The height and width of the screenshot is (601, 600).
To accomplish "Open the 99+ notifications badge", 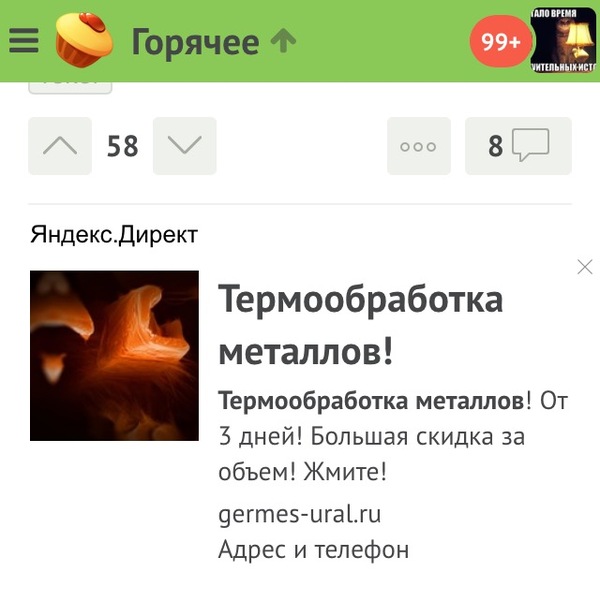I will [x=501, y=42].
